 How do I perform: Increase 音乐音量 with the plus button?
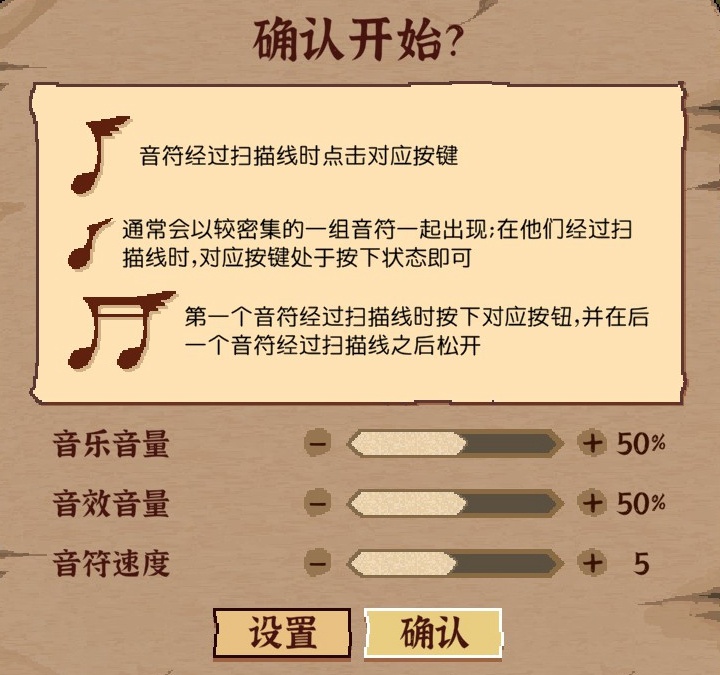tap(593, 444)
